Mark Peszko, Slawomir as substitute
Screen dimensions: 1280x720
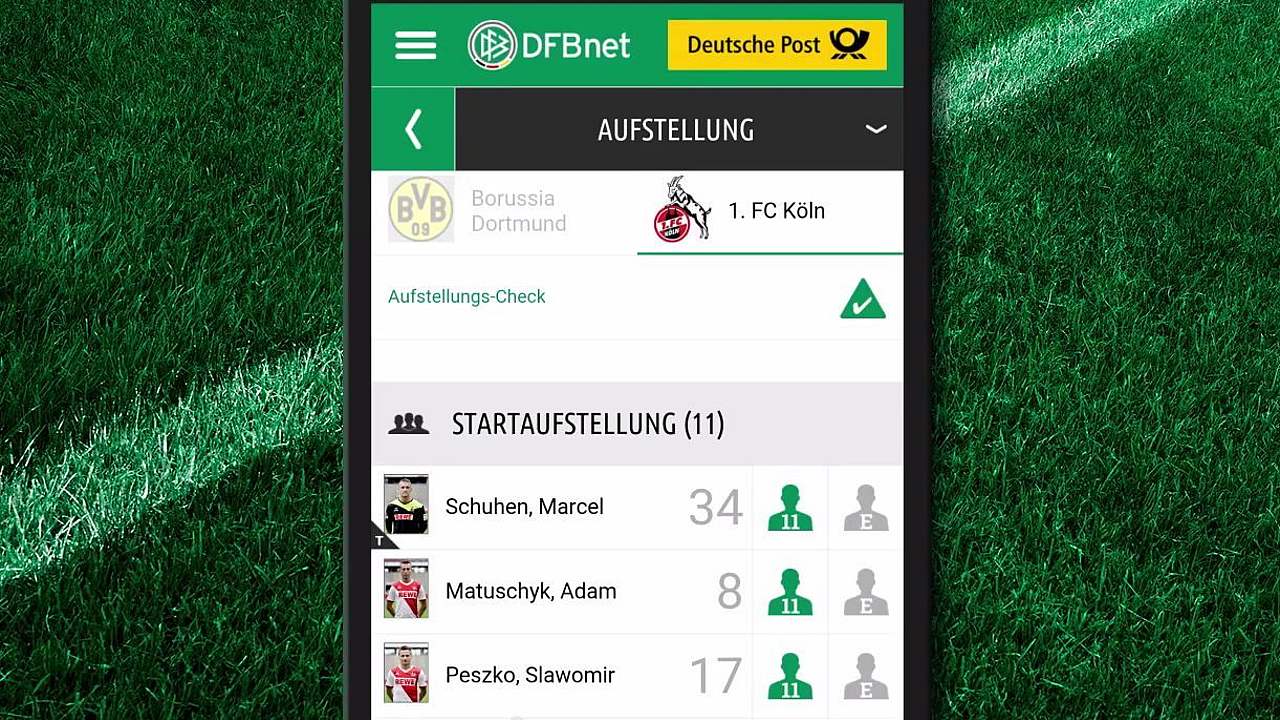click(x=866, y=676)
